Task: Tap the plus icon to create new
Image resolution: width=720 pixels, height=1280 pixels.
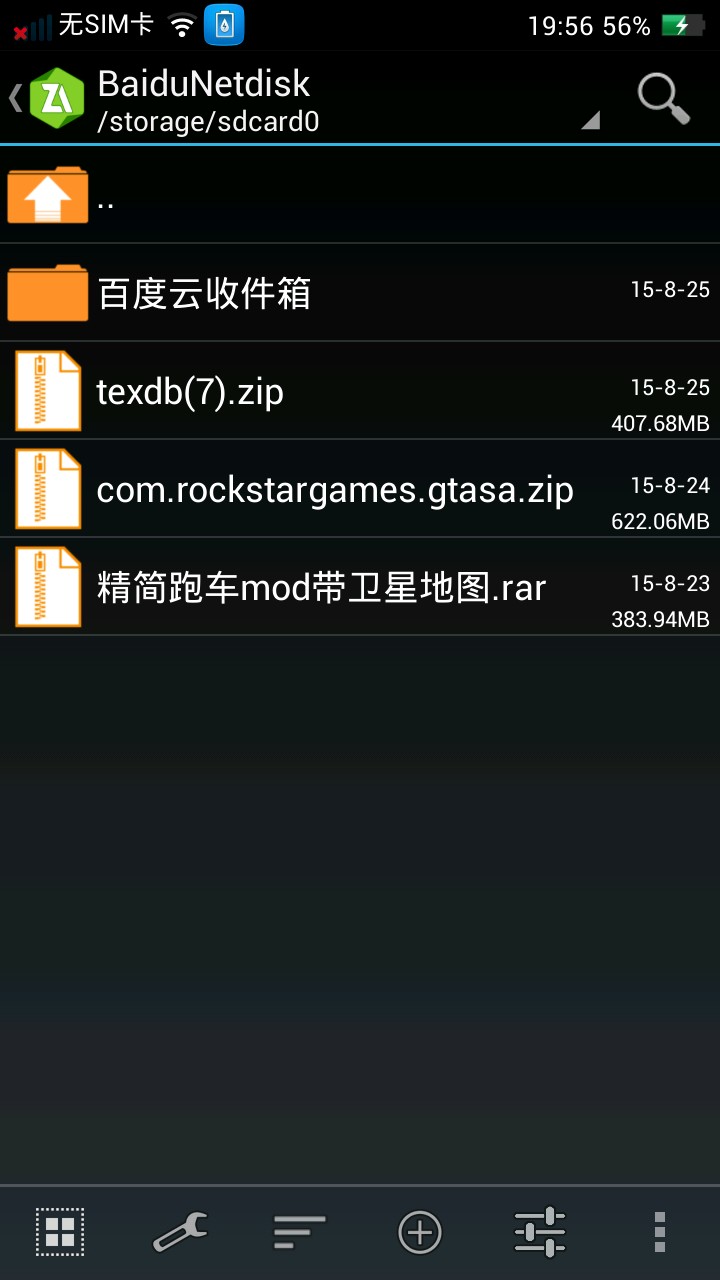Action: click(420, 1232)
